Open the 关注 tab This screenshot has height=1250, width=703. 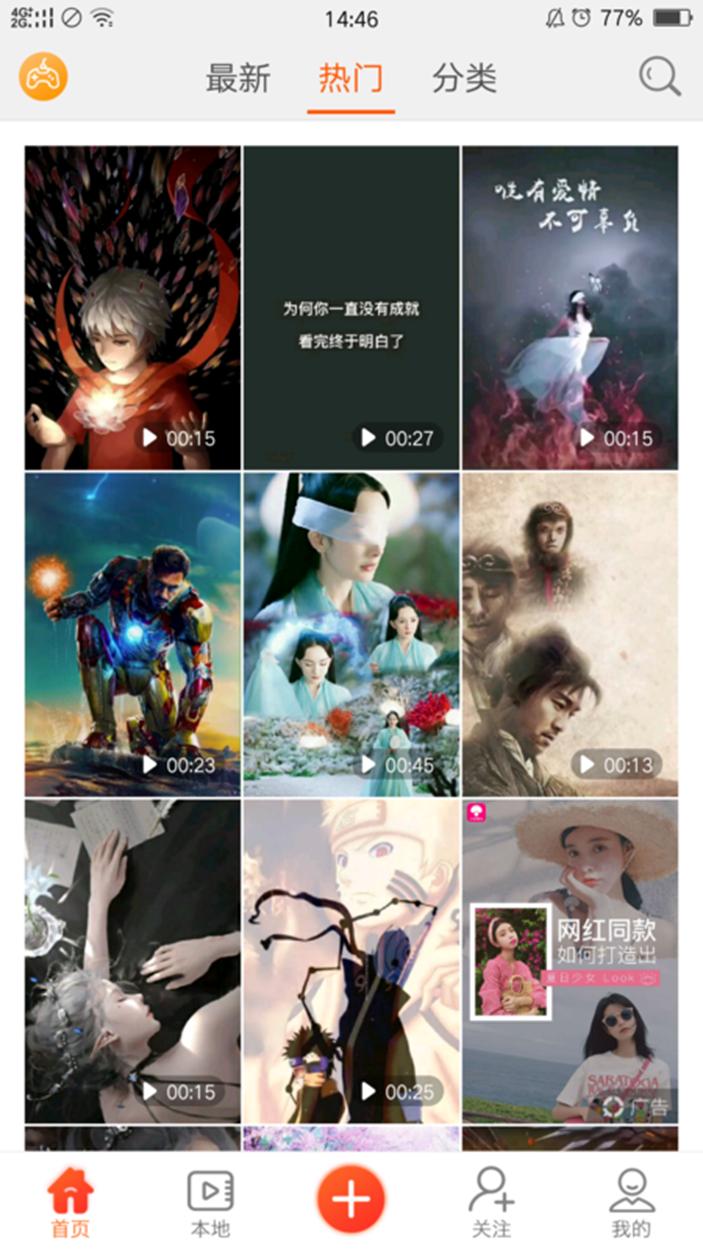coord(491,1203)
